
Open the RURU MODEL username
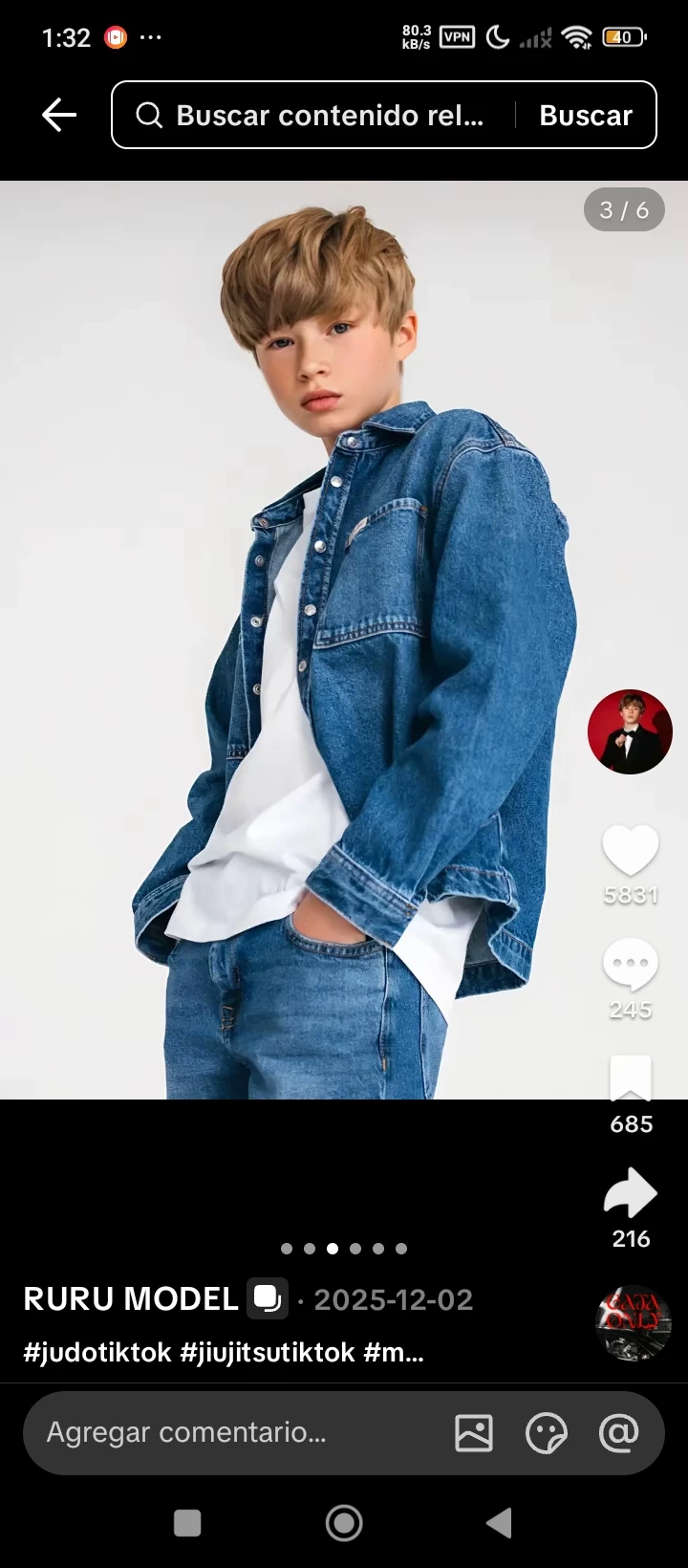click(131, 1299)
